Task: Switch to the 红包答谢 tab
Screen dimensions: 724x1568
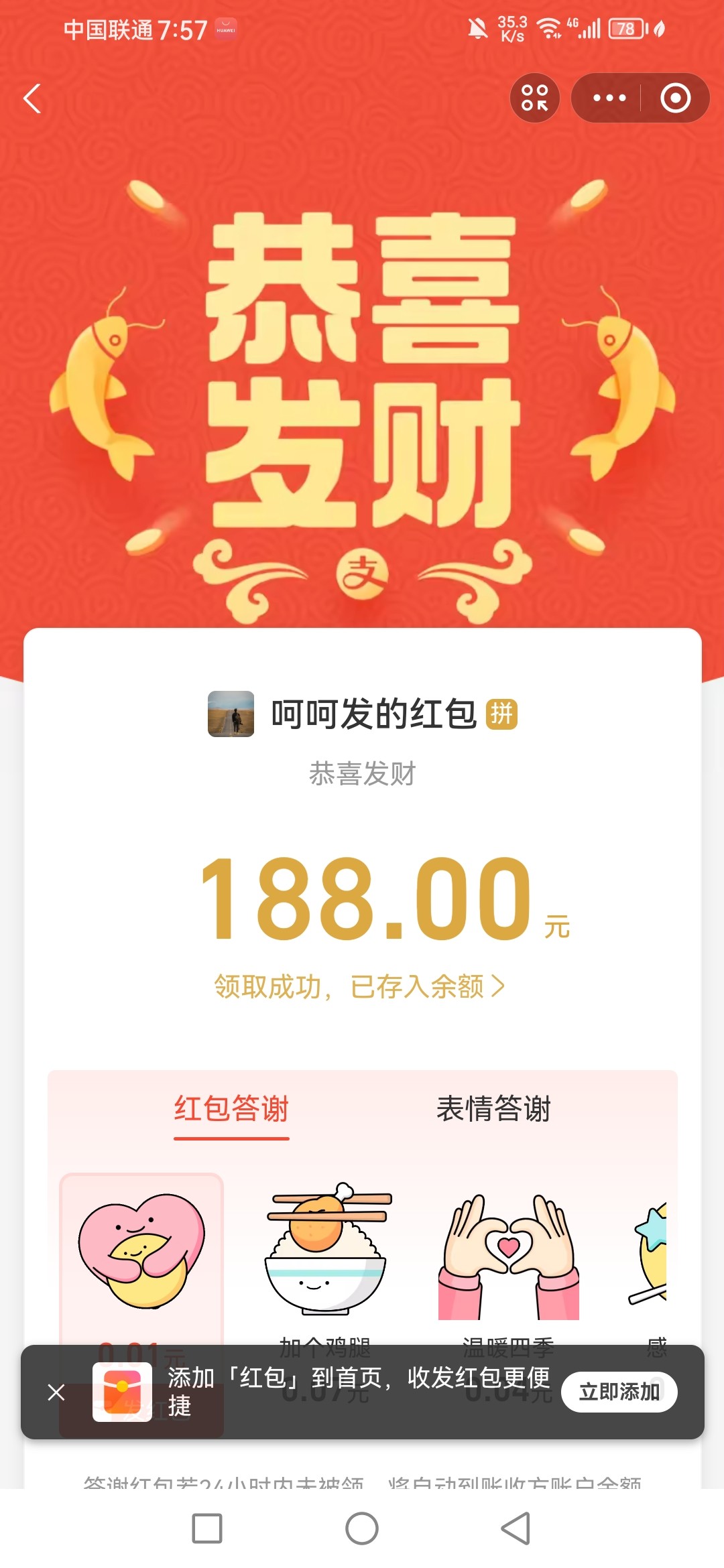Action: pos(231,1109)
